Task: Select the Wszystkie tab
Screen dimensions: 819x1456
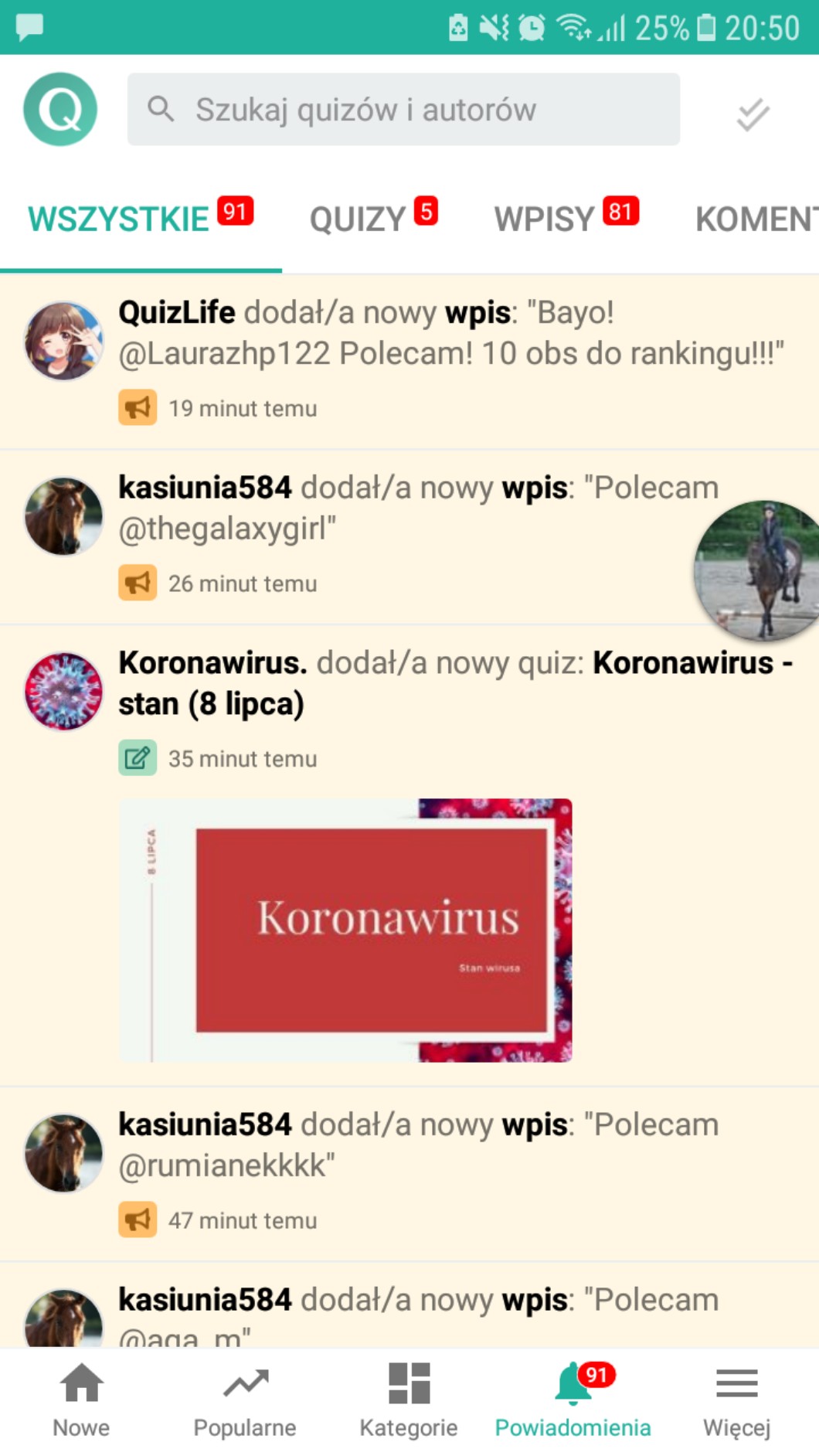Action: point(140,219)
